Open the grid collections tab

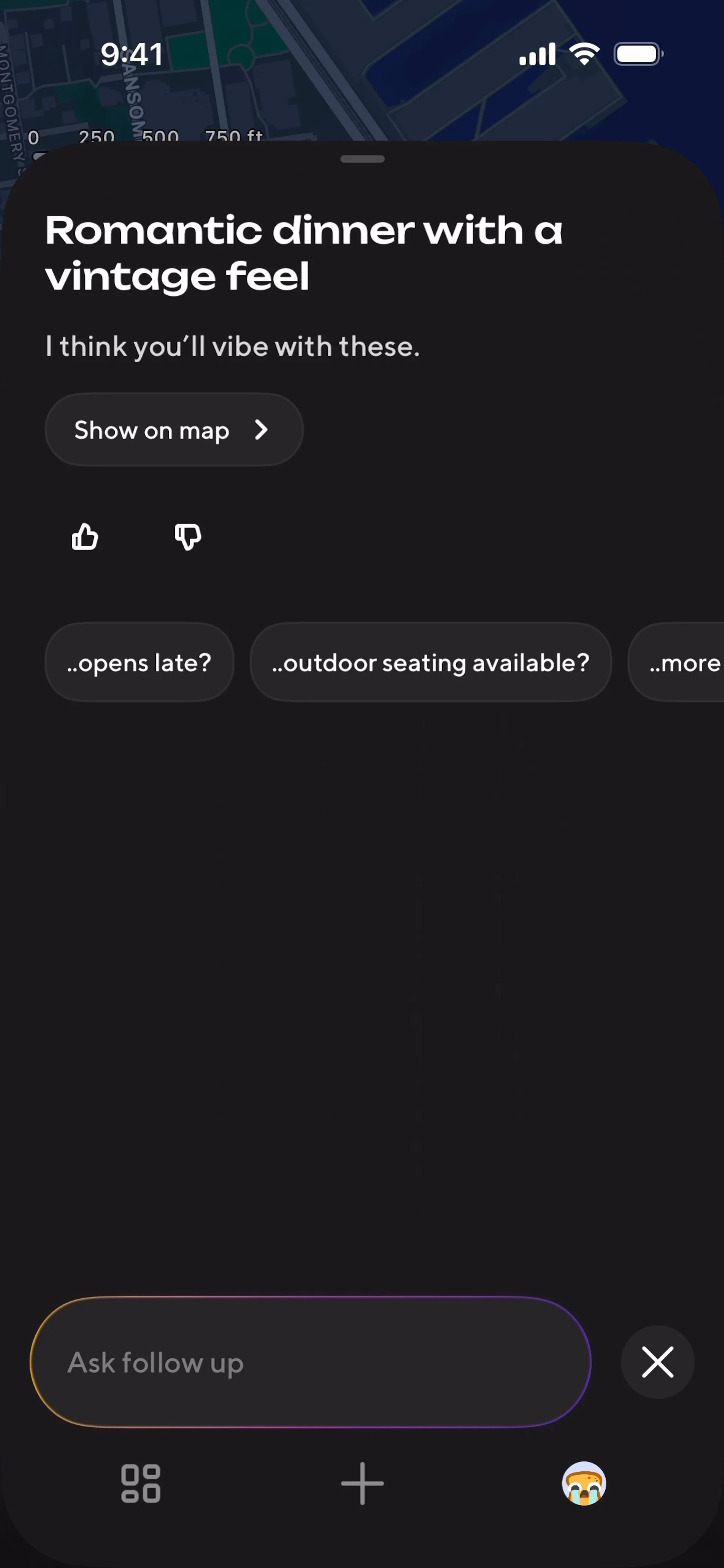pyautogui.click(x=141, y=1484)
